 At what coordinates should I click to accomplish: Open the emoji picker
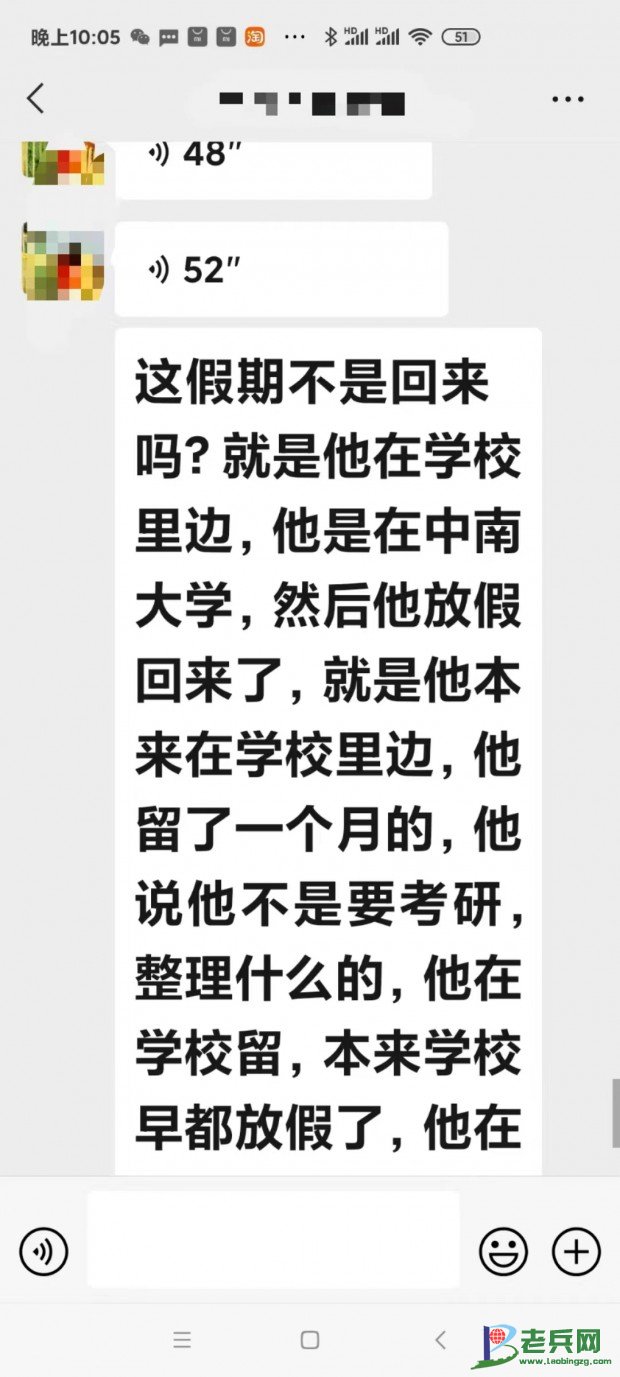point(503,1251)
